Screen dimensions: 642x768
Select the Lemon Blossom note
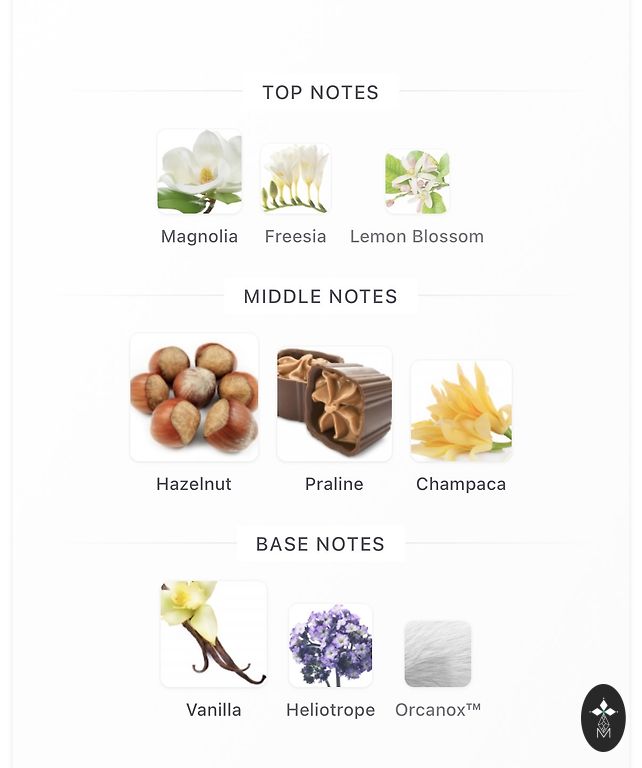417,182
